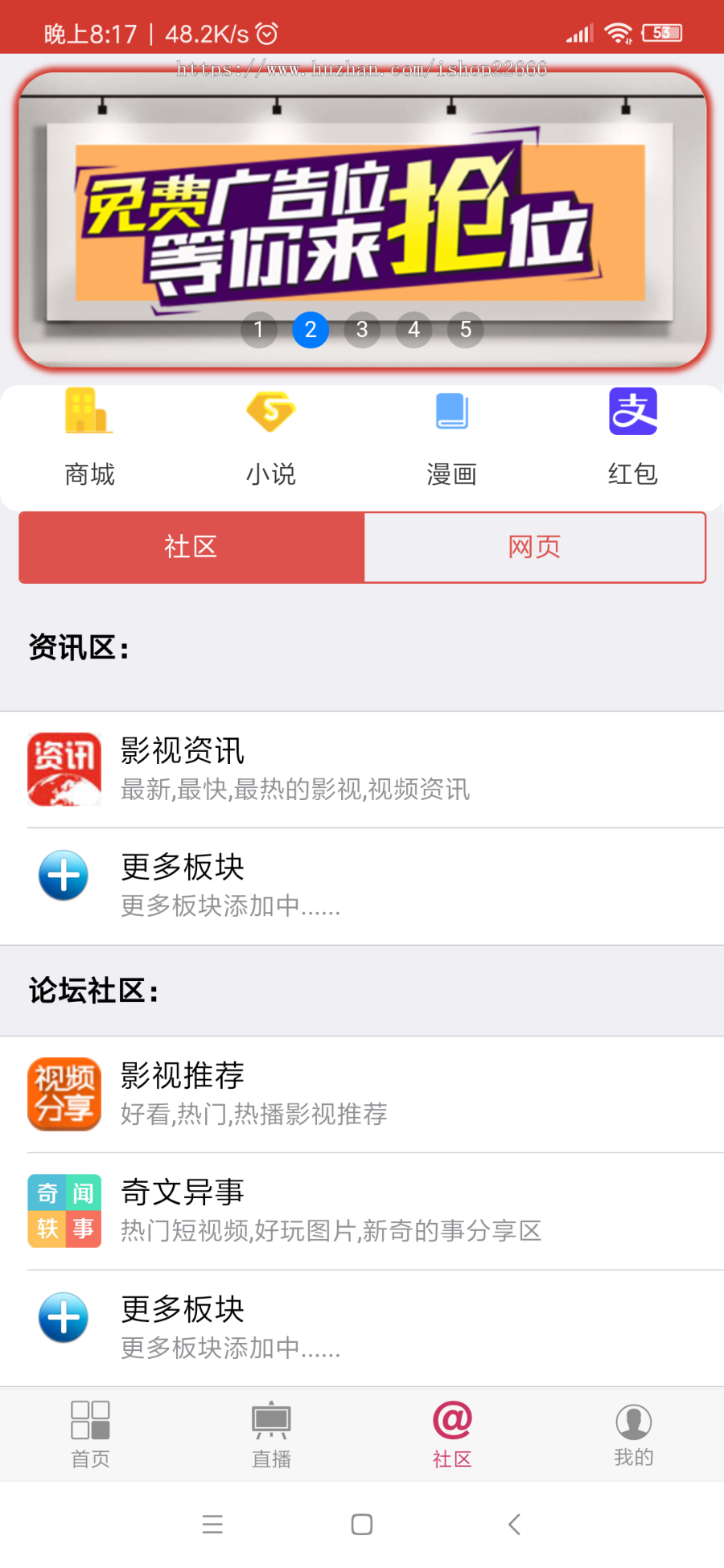
Task: Open the 奇闻轶事 forum icon
Action: [64, 1210]
